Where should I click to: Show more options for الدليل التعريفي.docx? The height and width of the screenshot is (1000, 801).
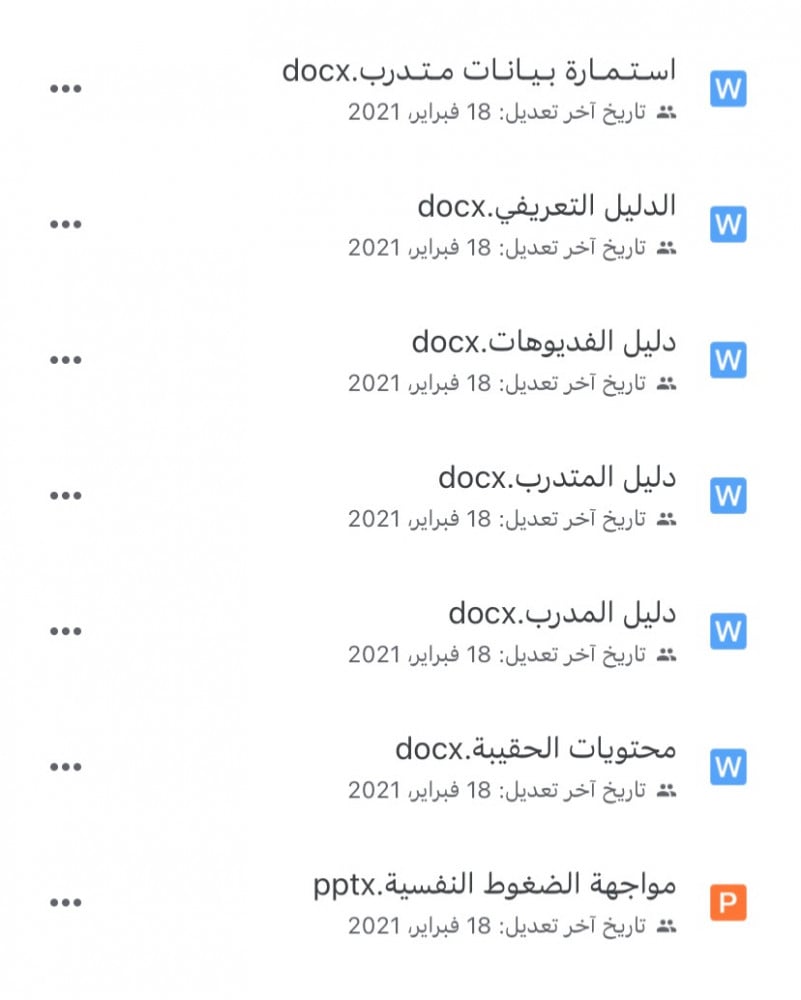click(x=66, y=224)
